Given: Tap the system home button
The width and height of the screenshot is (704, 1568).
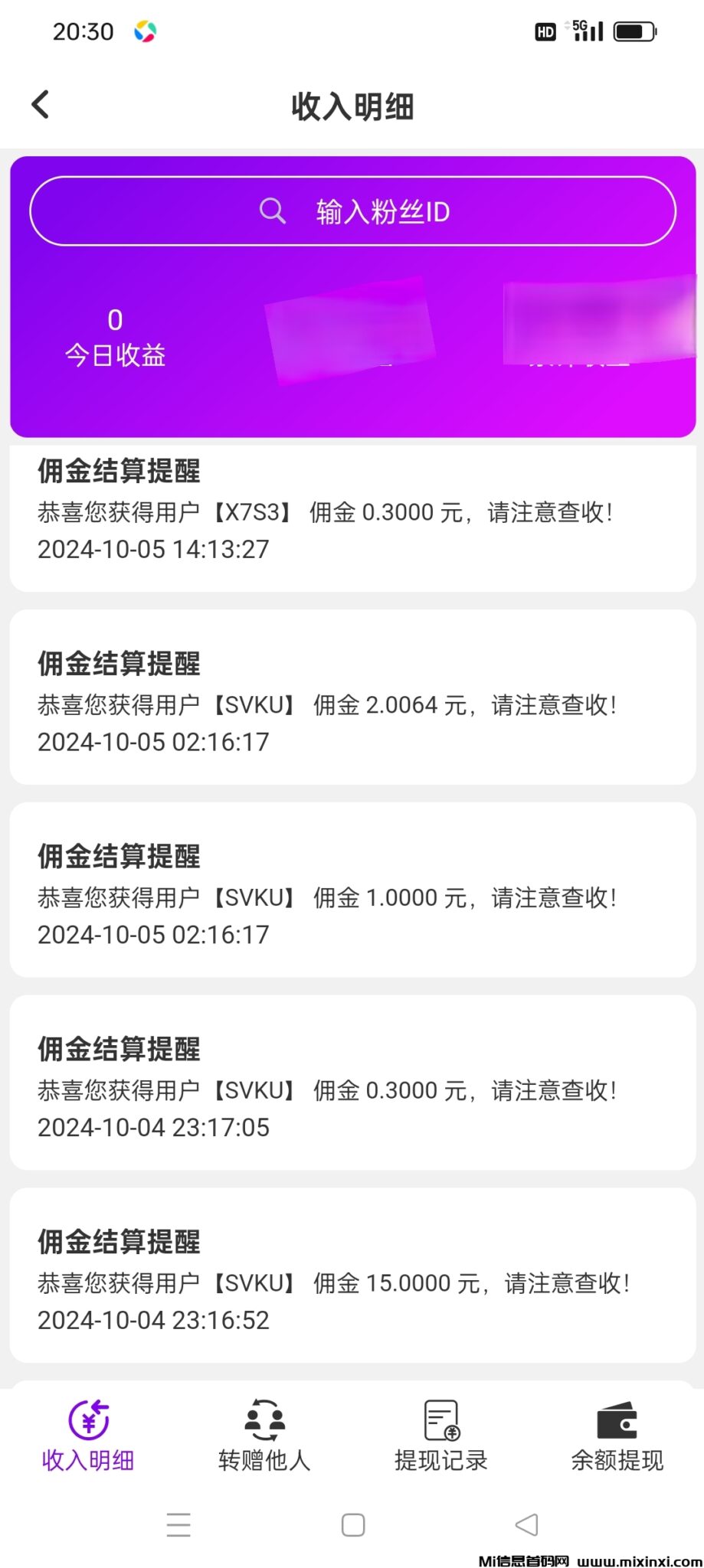Looking at the screenshot, I should [x=352, y=1524].
